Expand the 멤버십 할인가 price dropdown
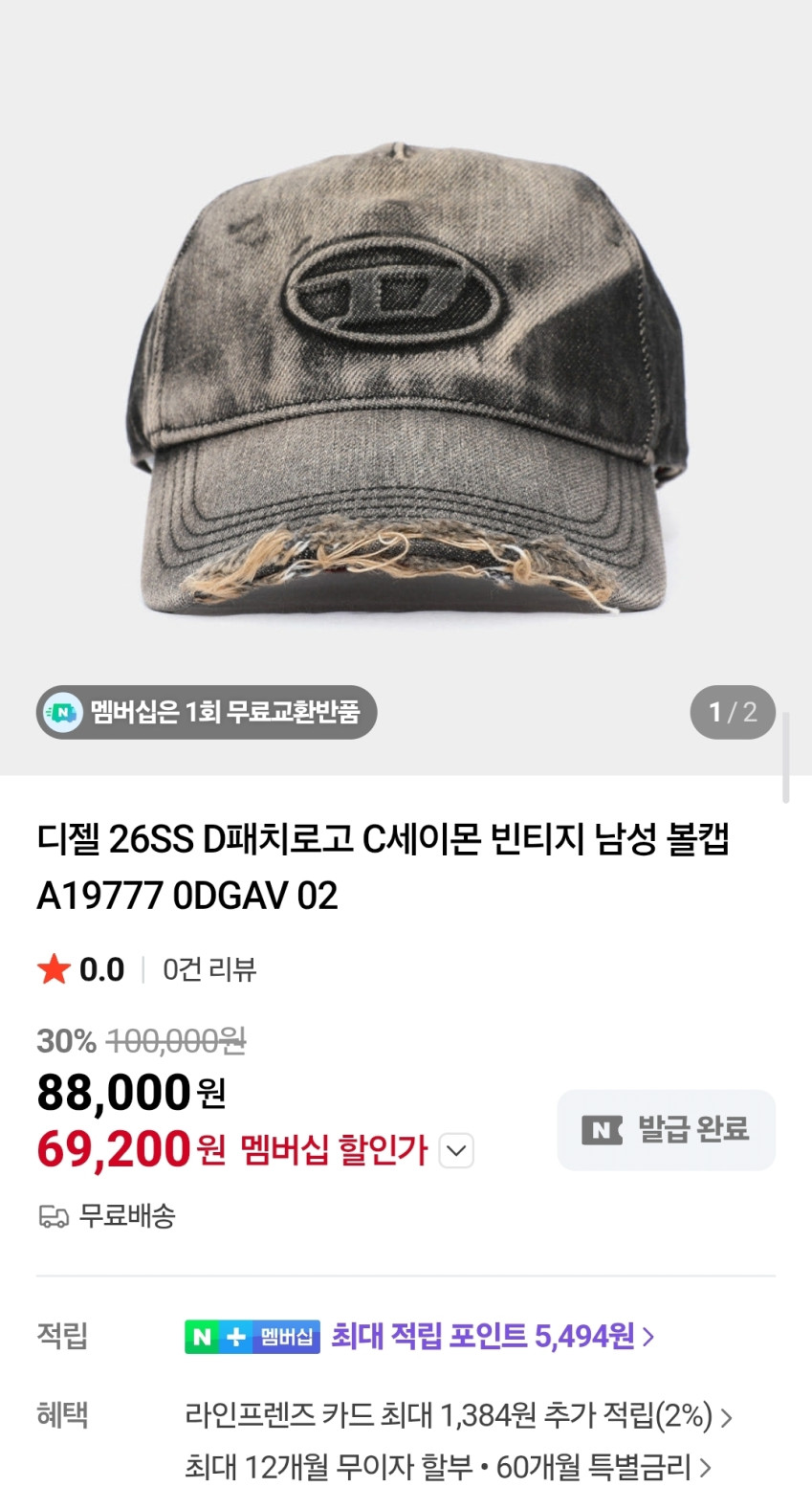Image resolution: width=812 pixels, height=1509 pixels. point(456,1150)
